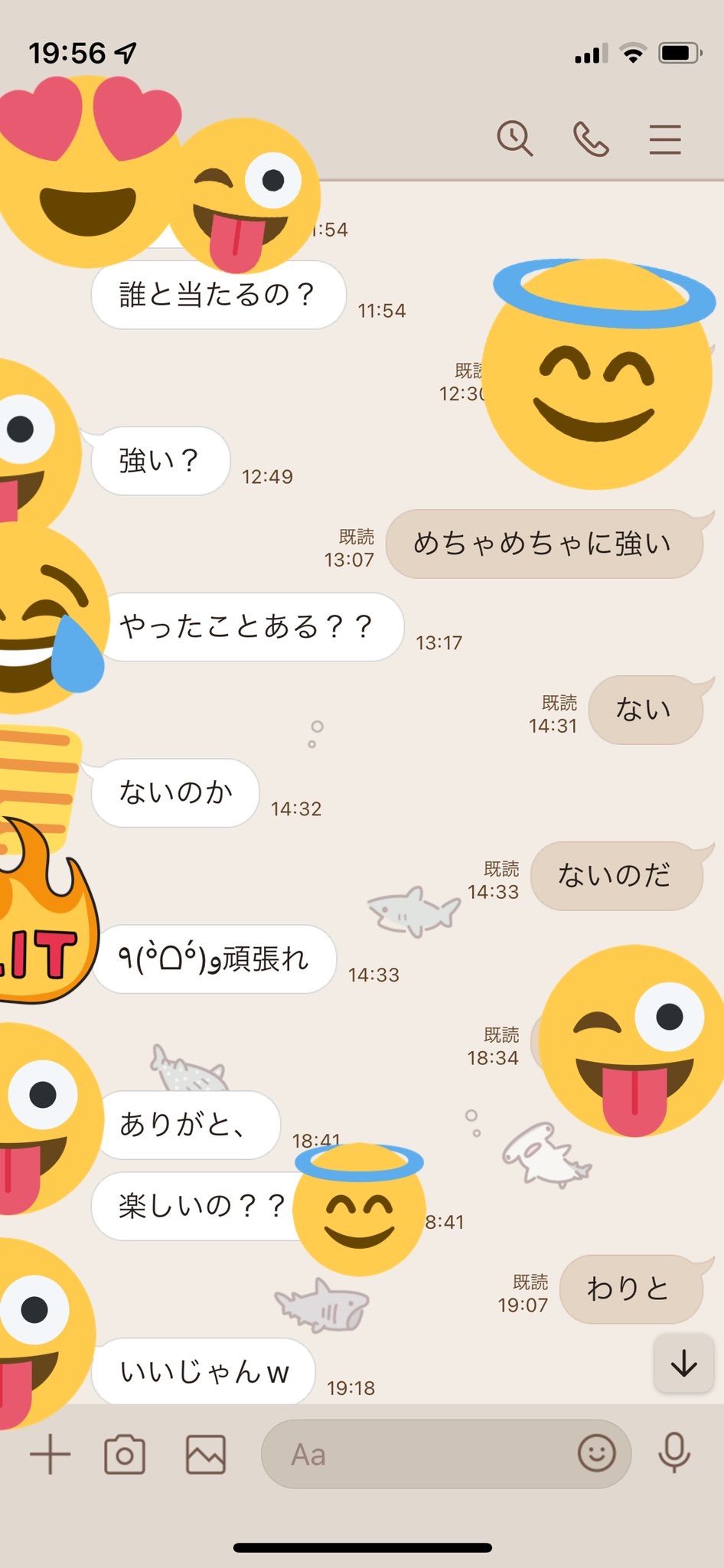Screen dimensions: 724x1568
Task: Start a voice call
Action: coord(591,139)
